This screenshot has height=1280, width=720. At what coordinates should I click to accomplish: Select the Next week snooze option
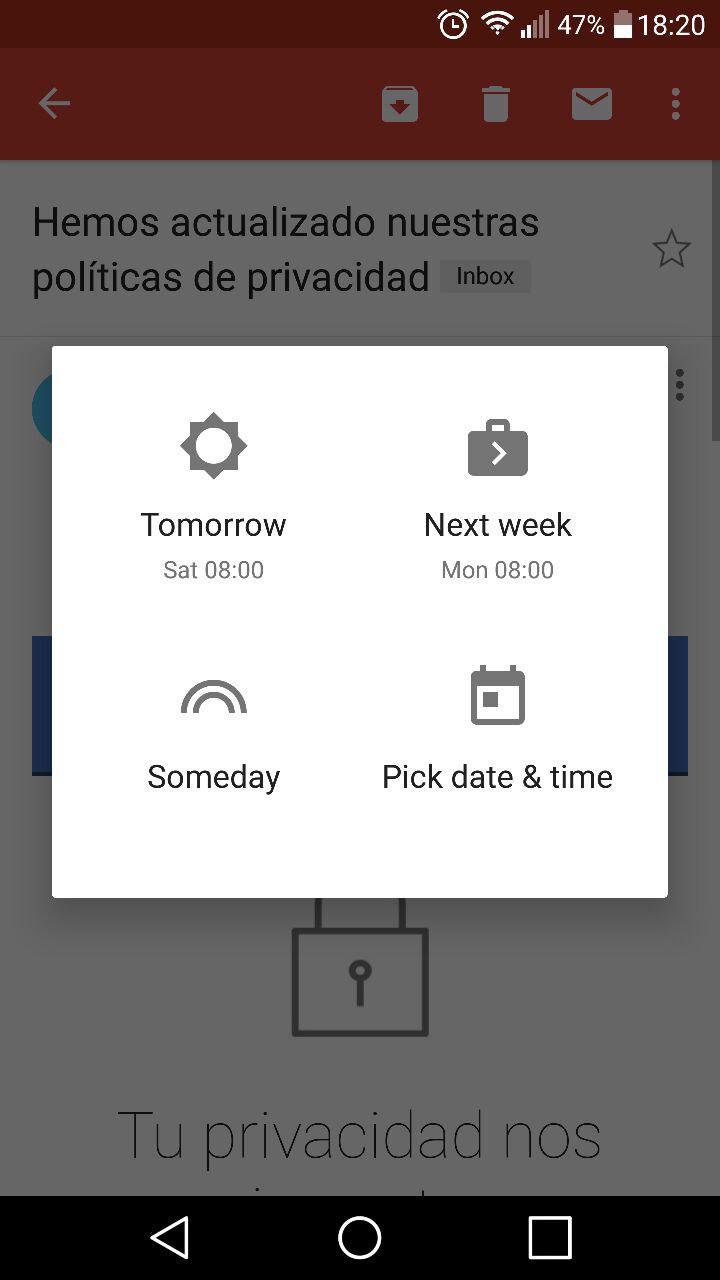click(497, 498)
